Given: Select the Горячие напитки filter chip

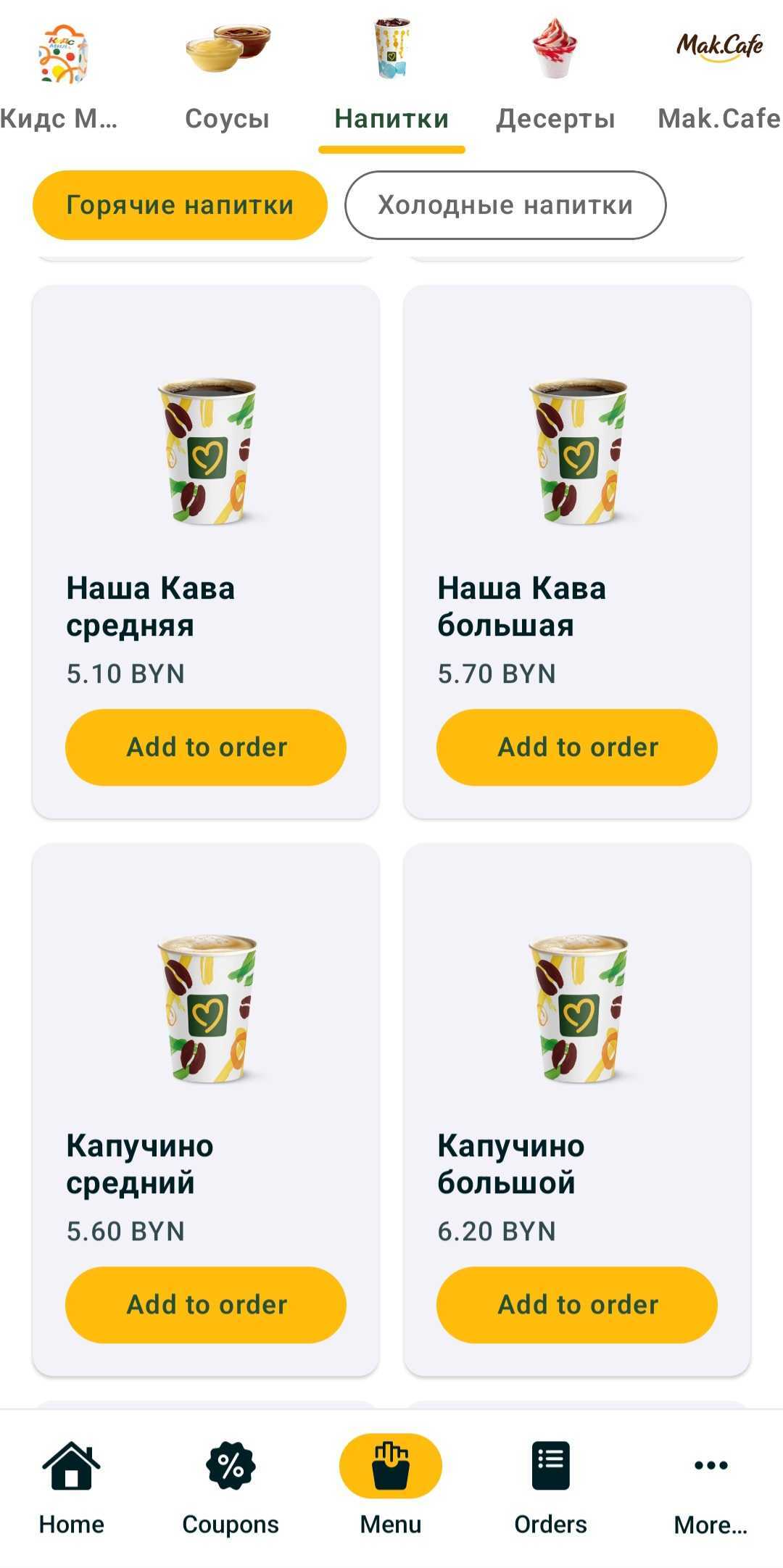Looking at the screenshot, I should [180, 205].
